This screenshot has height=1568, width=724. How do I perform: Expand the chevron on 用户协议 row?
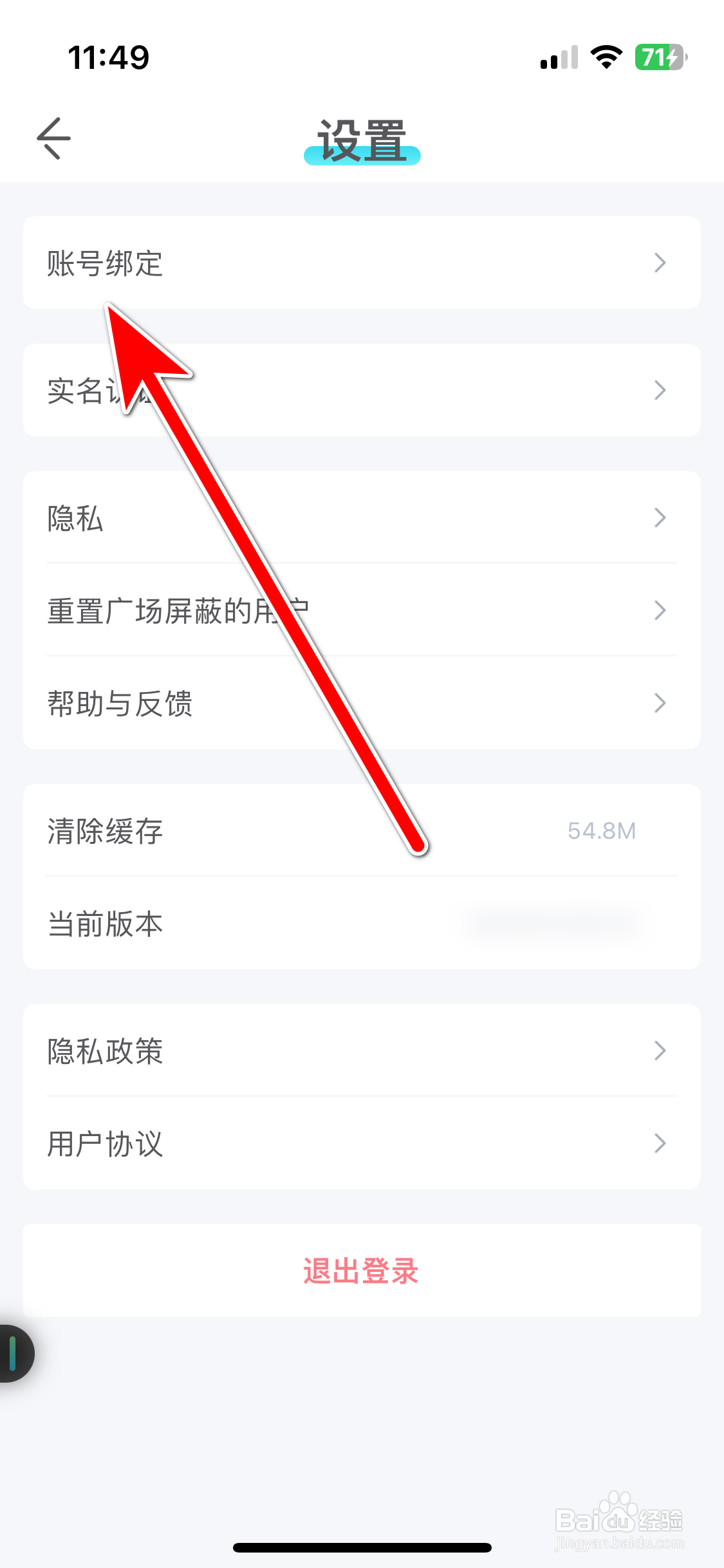[x=660, y=1143]
